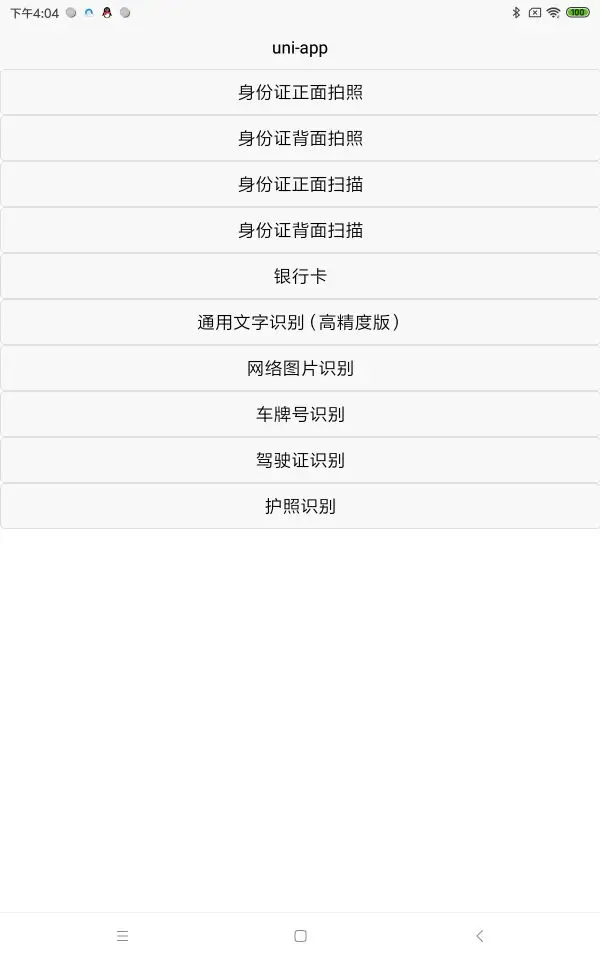Choose 身份证背面扫描
Image resolution: width=600 pixels, height=960 pixels.
tap(300, 230)
